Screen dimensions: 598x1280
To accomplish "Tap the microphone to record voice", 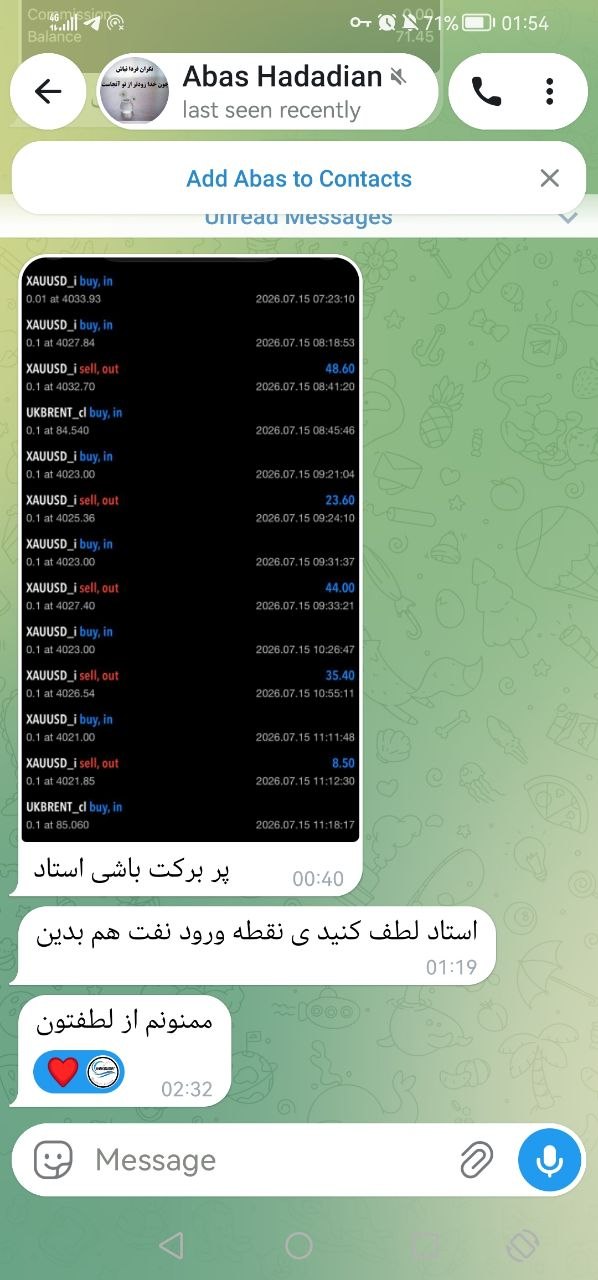I will 549,1160.
